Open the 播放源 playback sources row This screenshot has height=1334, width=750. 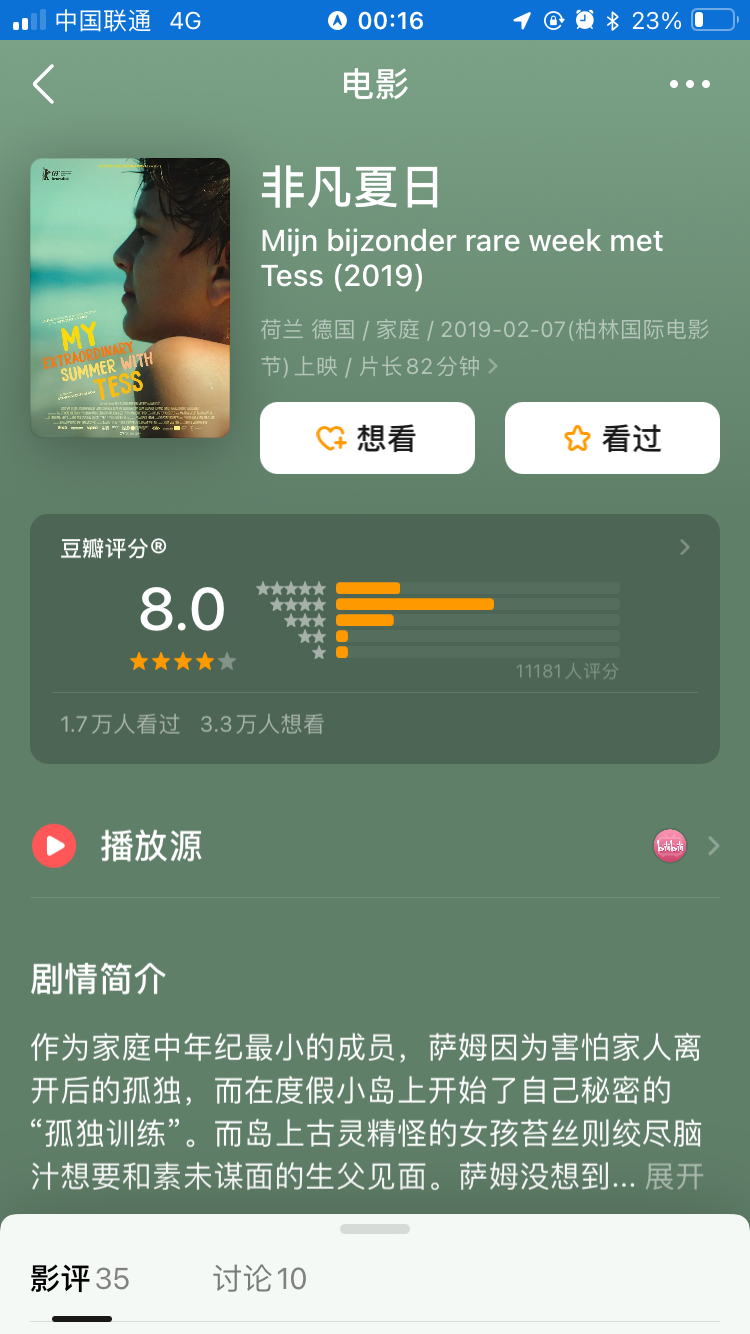pyautogui.click(x=375, y=846)
